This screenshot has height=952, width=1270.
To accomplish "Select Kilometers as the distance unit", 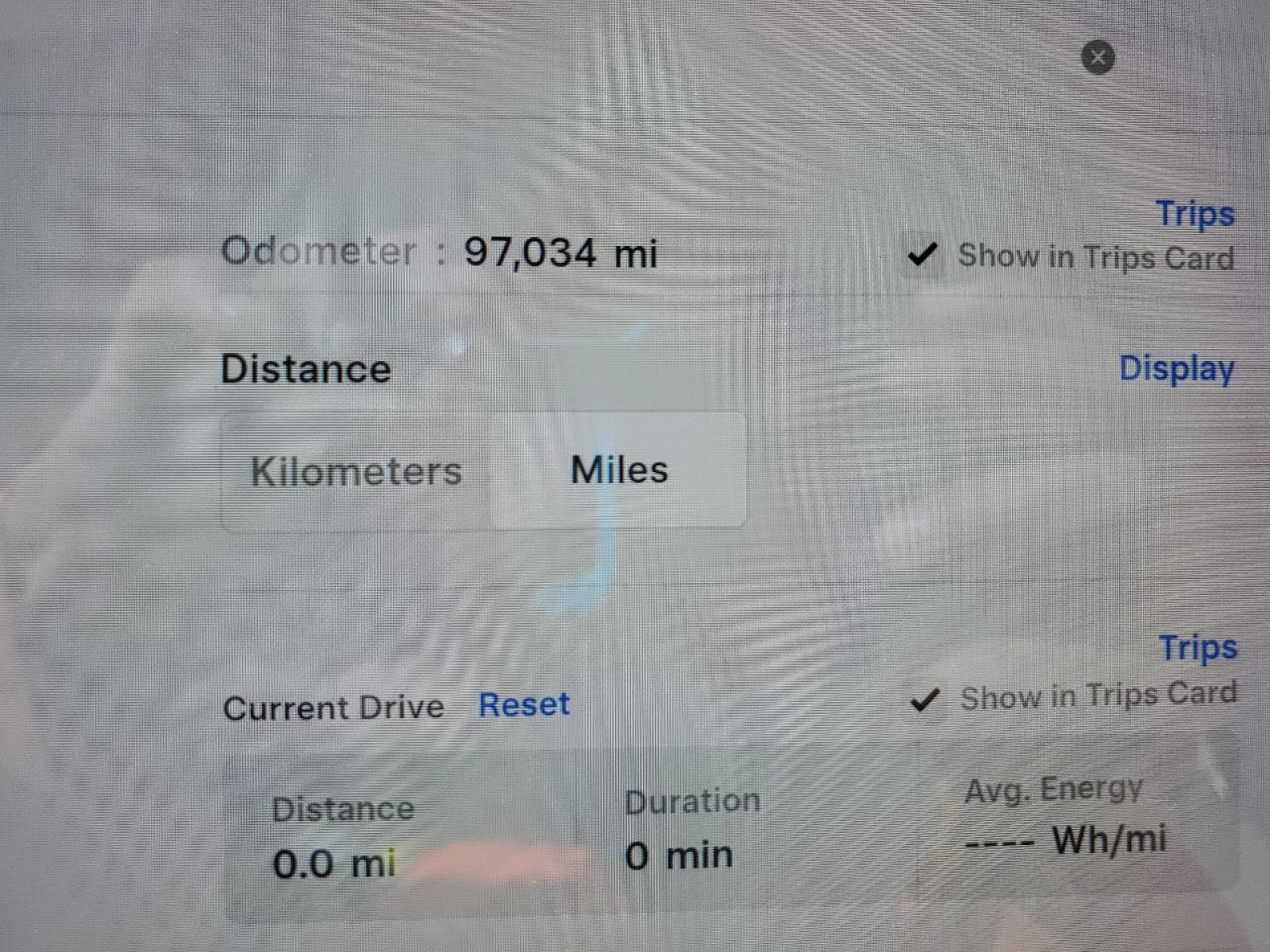I will pos(356,471).
